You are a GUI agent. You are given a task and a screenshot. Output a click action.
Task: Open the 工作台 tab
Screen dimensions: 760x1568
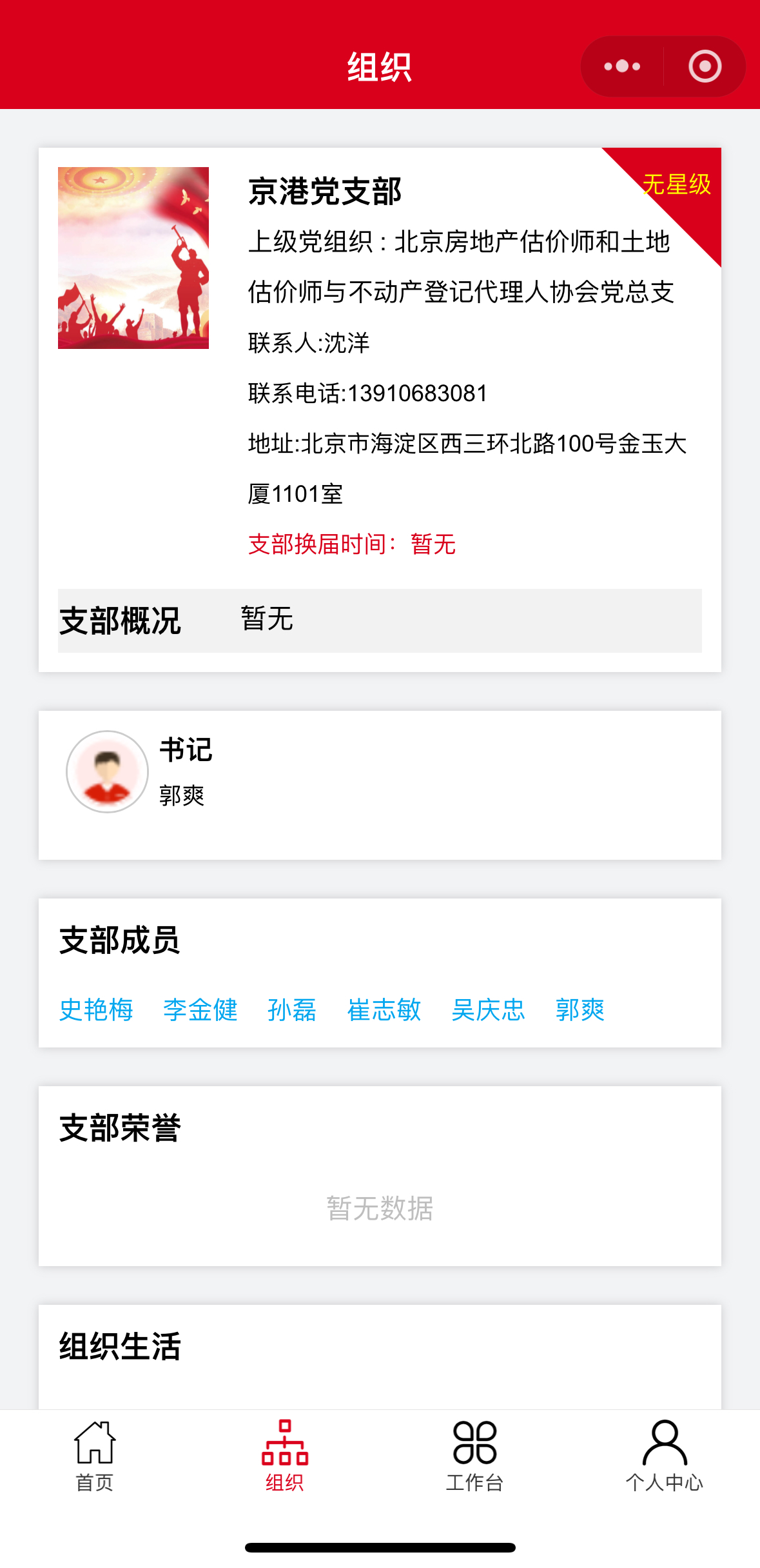(474, 1455)
